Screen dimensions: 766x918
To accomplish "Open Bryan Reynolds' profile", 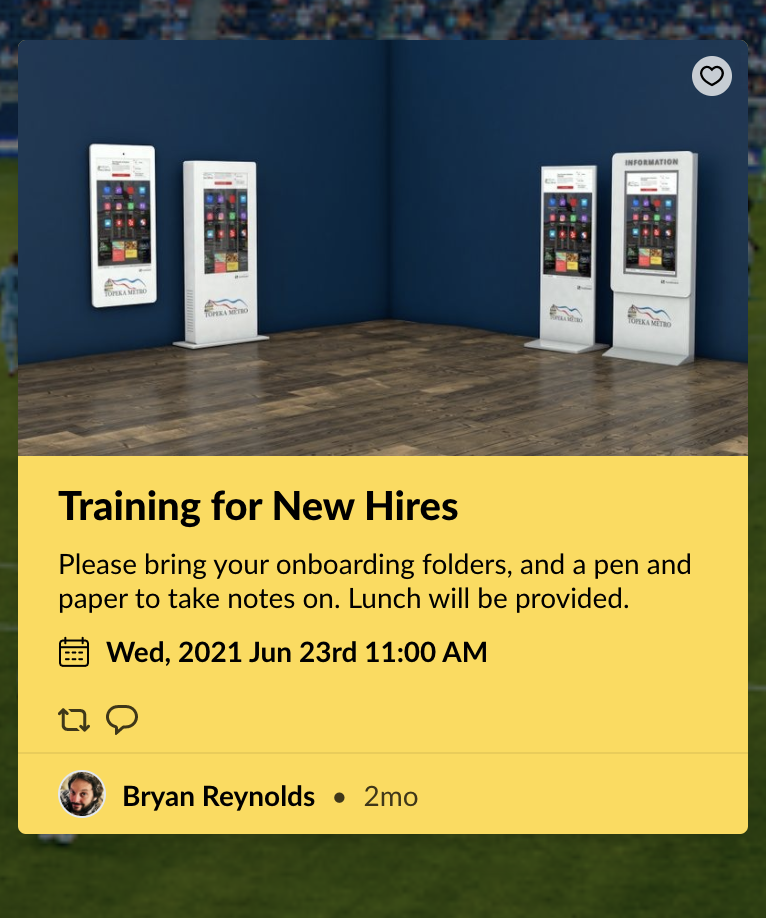I will [x=218, y=796].
